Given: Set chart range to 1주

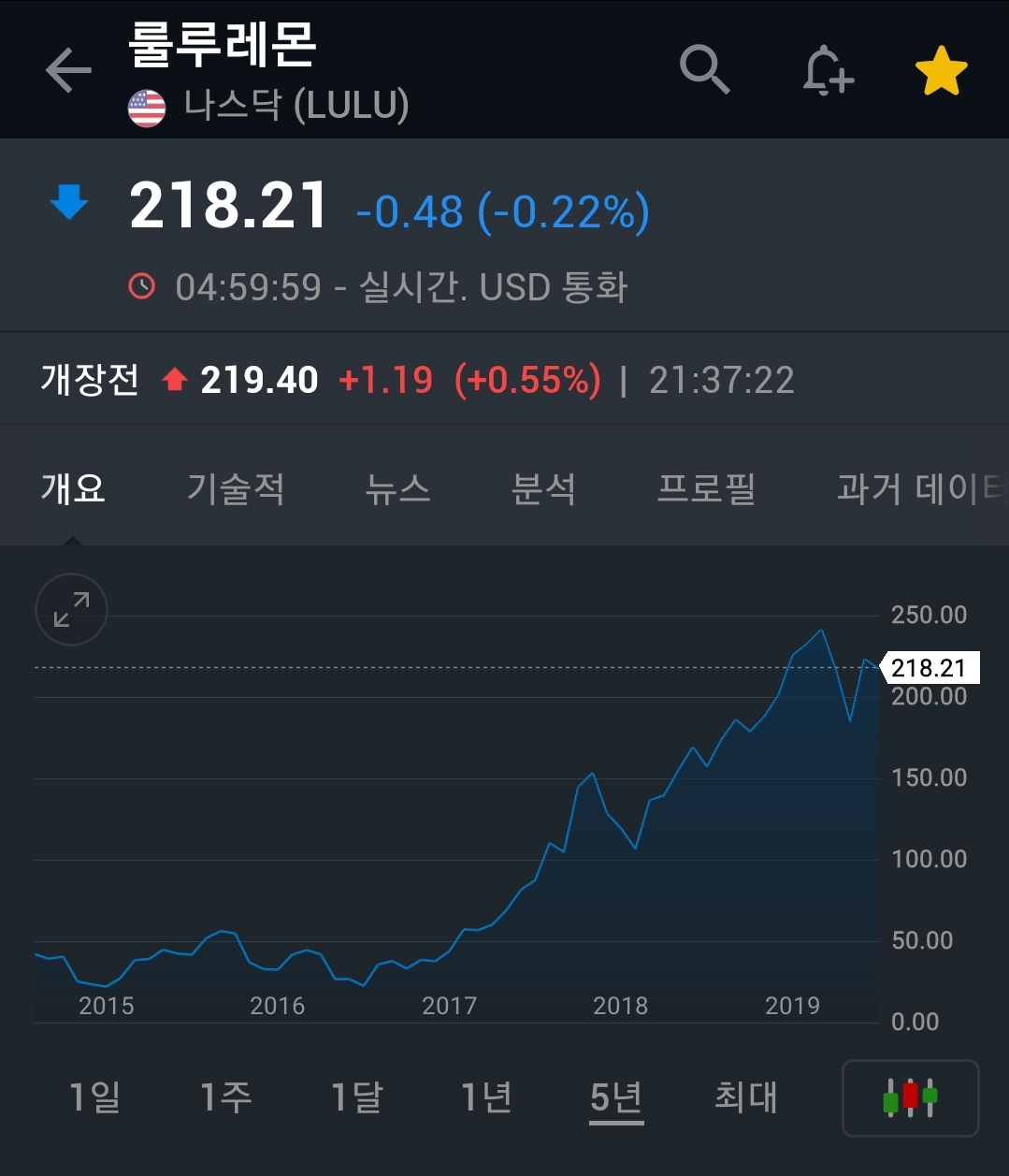Looking at the screenshot, I should 226,1096.
